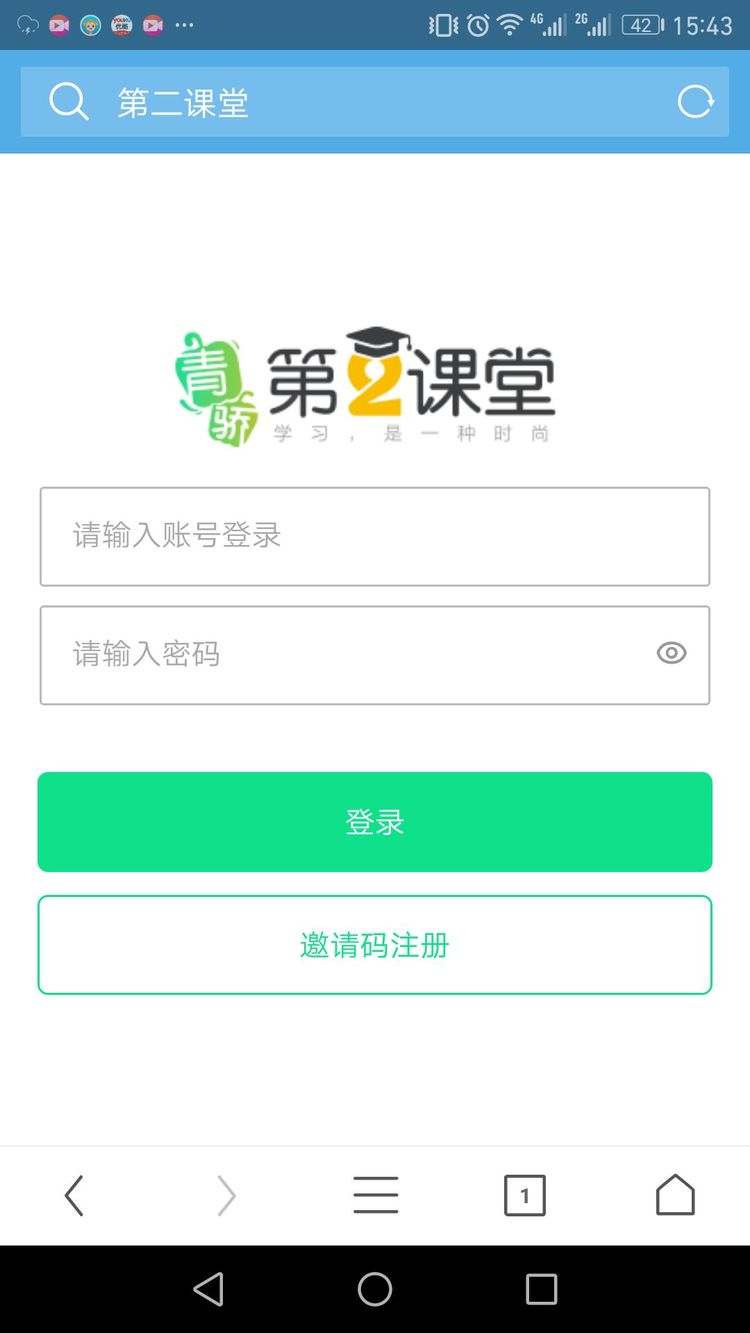
Task: Reload the page with refresh icon
Action: 695,102
